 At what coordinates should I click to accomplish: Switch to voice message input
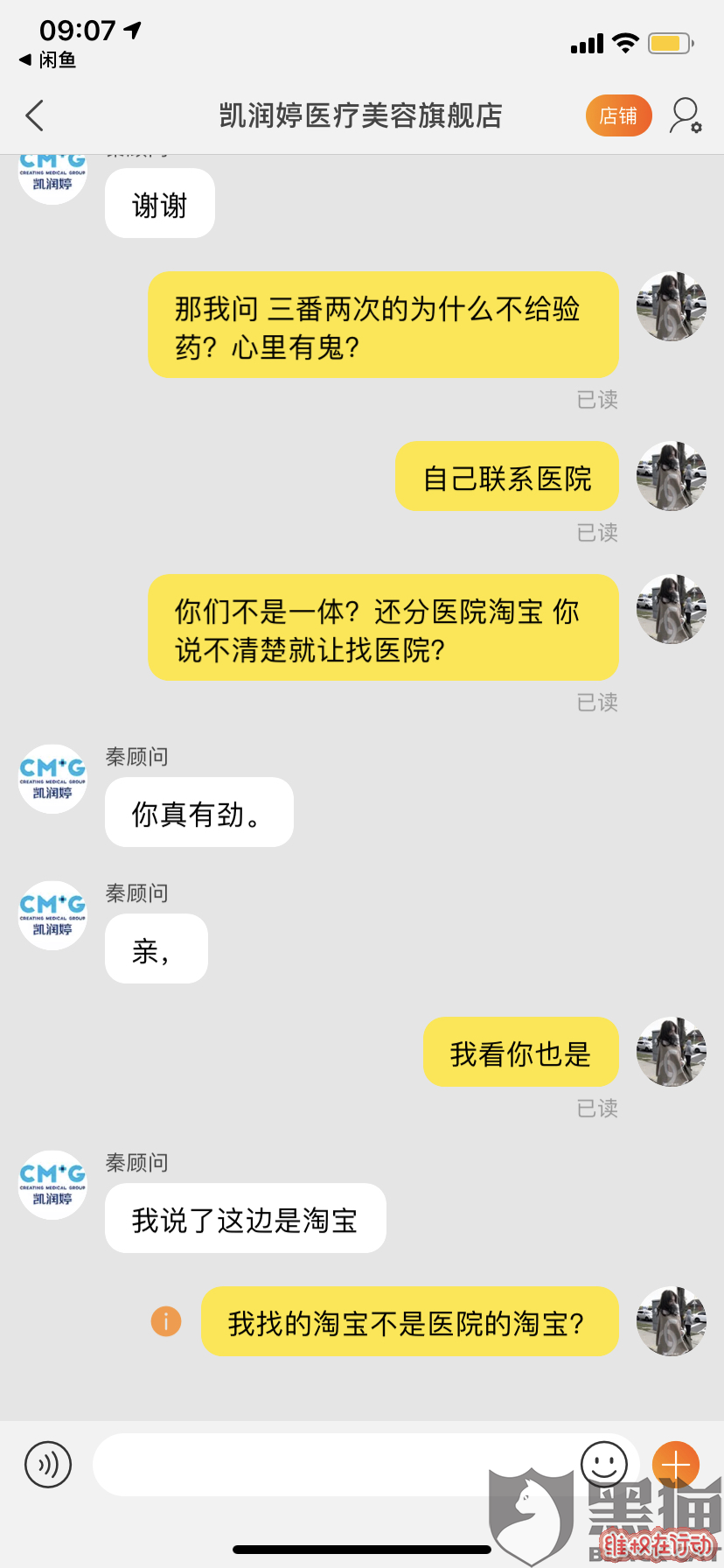(x=48, y=1464)
